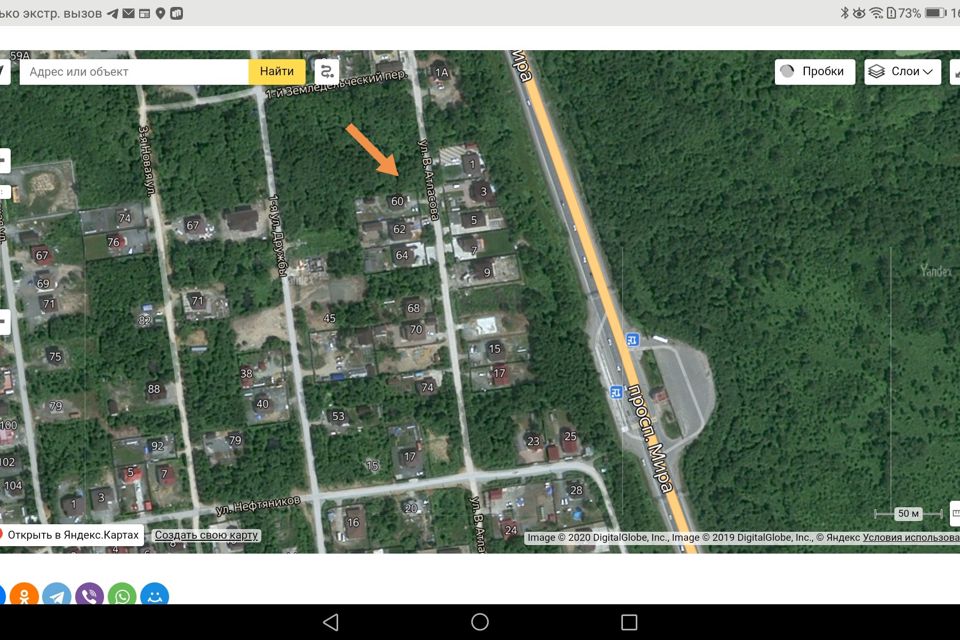Tap the yellow Найти search button
This screenshot has width=960, height=640.
tap(277, 72)
